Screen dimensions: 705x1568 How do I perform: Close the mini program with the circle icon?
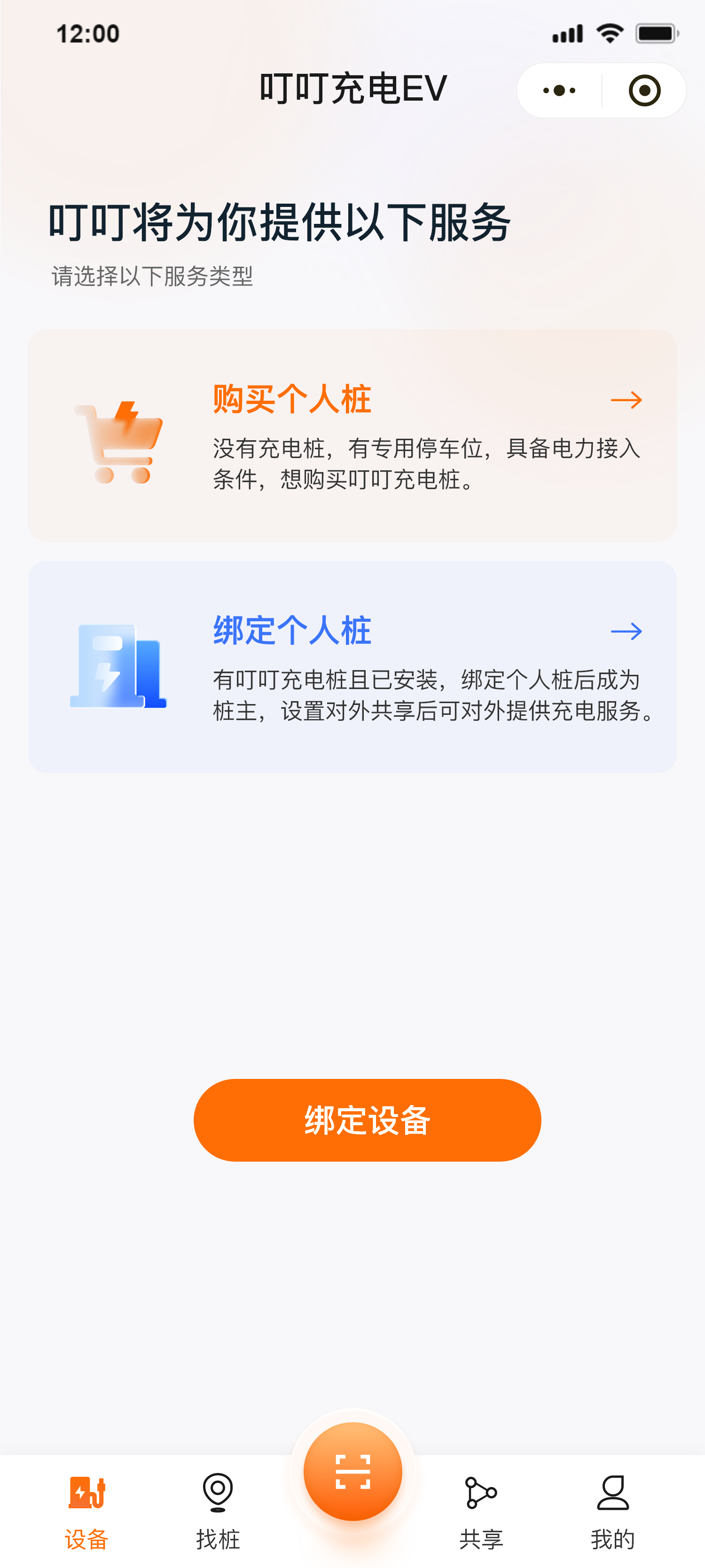coord(644,91)
